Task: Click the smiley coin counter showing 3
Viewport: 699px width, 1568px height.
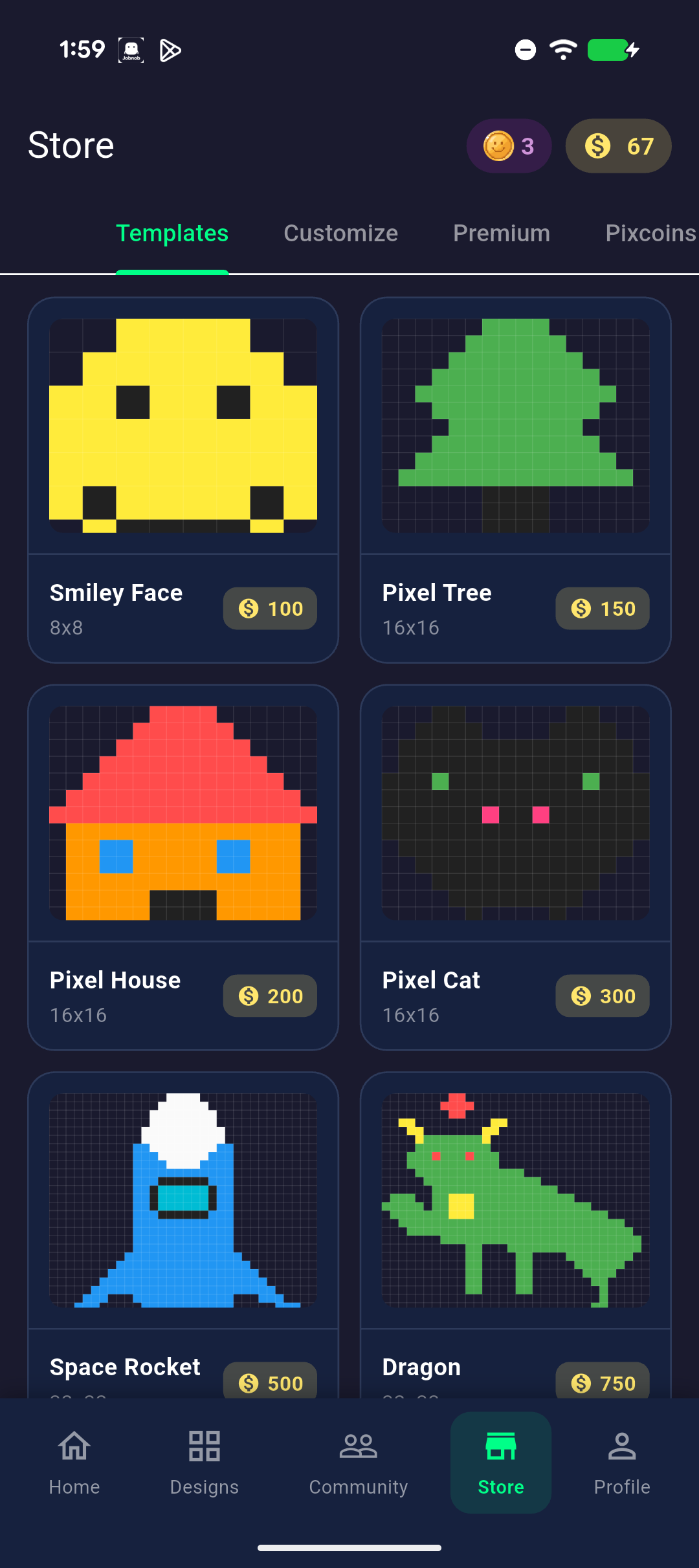Action: pyautogui.click(x=509, y=146)
